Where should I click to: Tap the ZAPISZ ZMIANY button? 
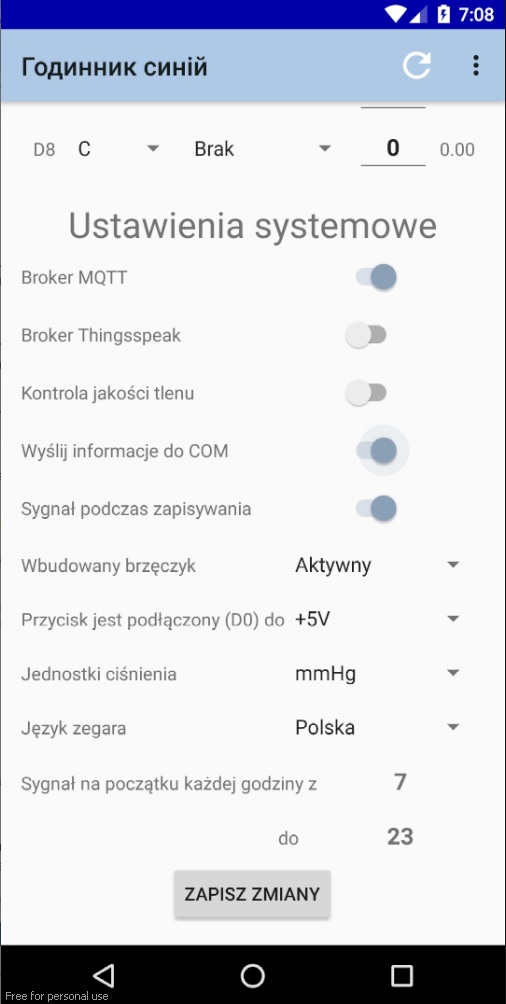click(252, 894)
